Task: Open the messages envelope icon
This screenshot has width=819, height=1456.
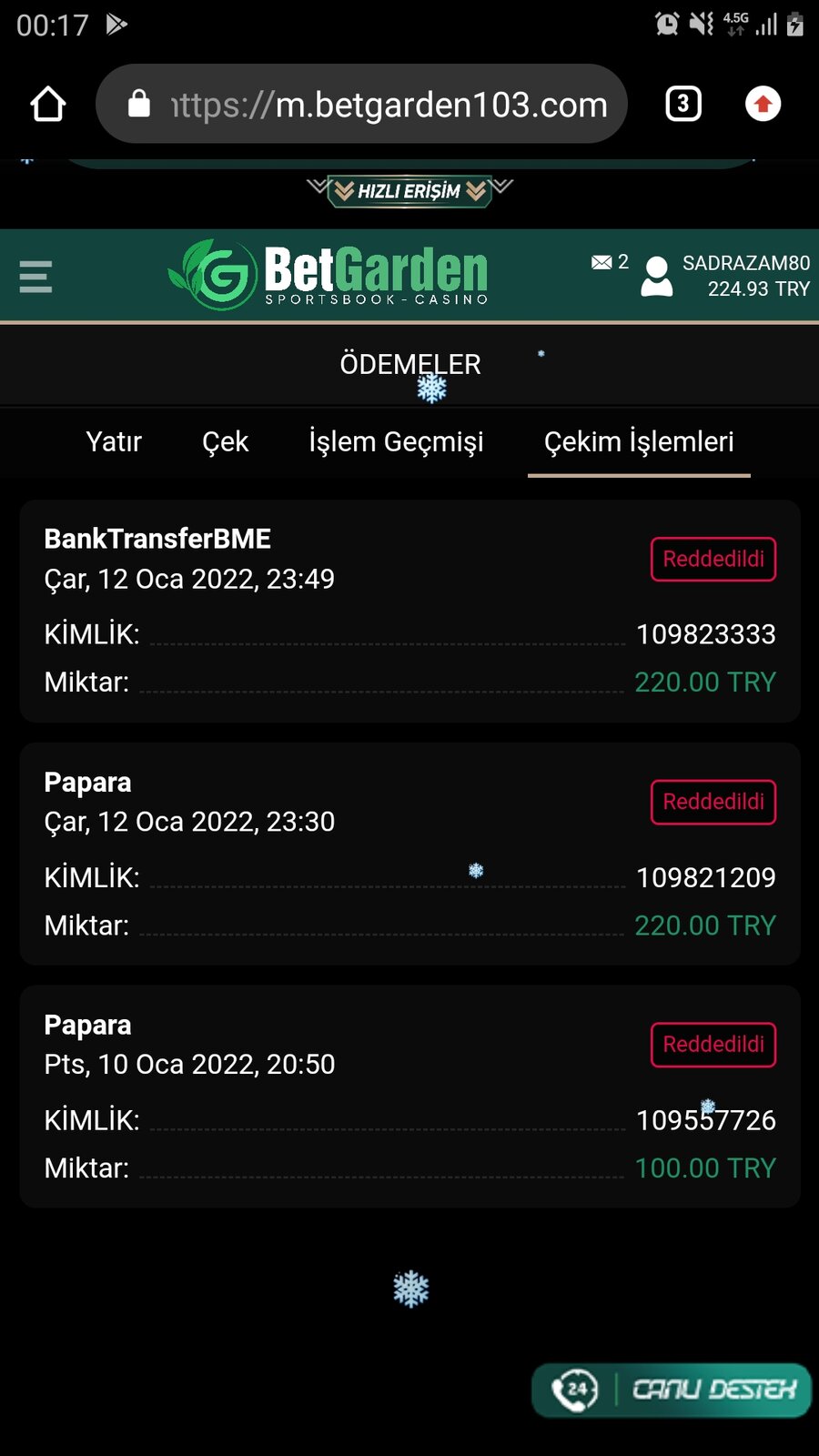Action: click(x=602, y=262)
